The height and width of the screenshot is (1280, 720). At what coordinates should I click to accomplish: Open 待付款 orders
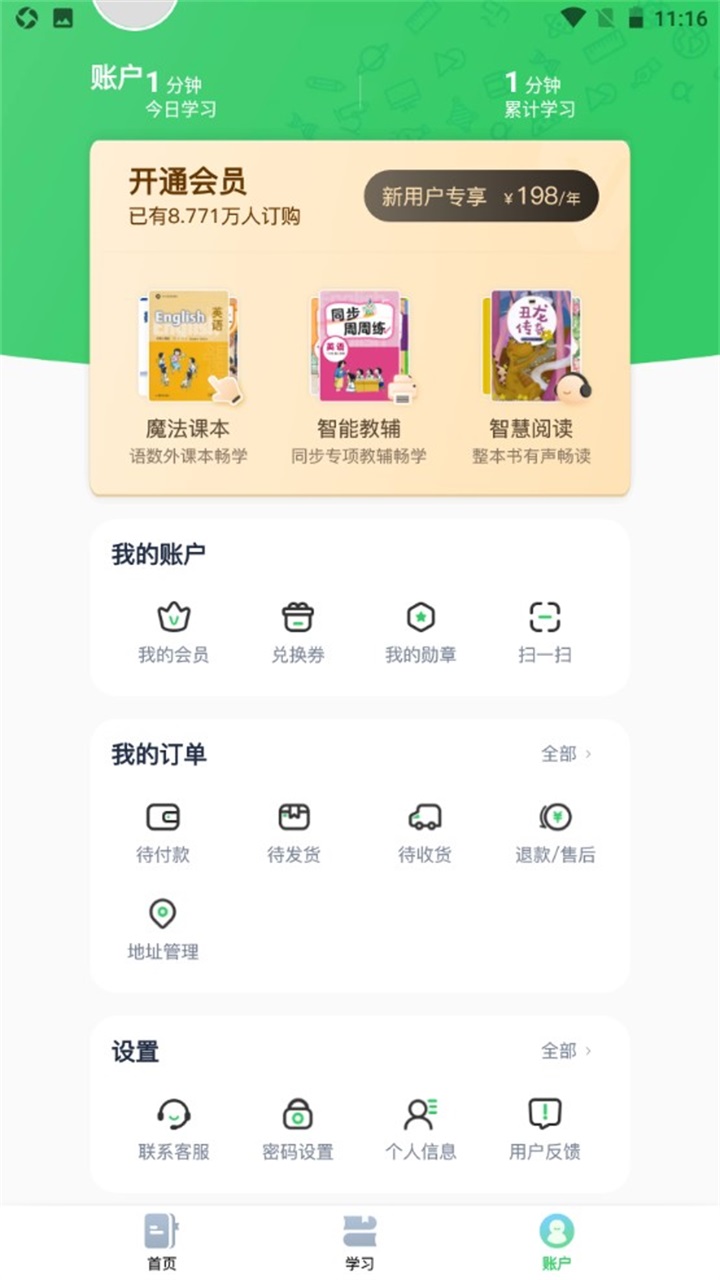[x=163, y=832]
